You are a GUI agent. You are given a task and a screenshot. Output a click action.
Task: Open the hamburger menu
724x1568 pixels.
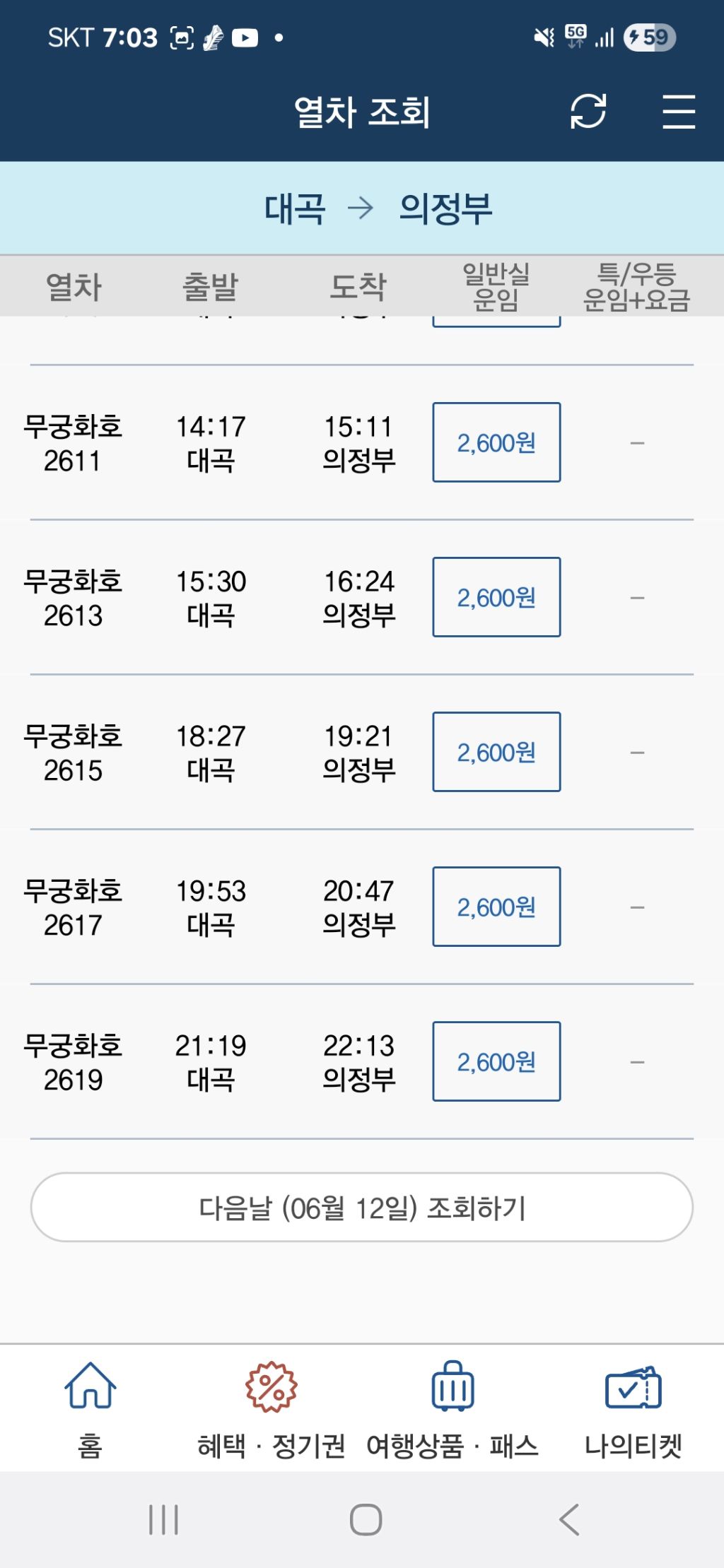pos(679,112)
